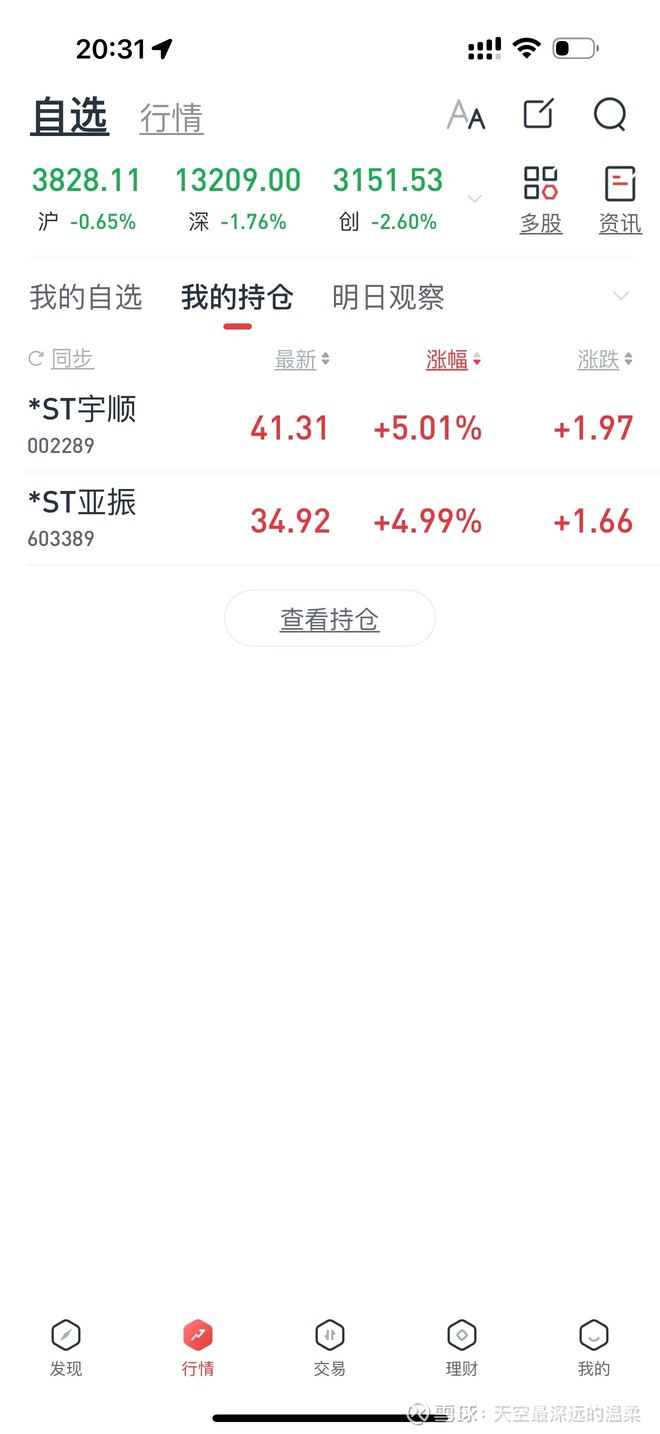Open the *ST宇顺 stock details
Screen dimensions: 660x1434
click(x=82, y=424)
